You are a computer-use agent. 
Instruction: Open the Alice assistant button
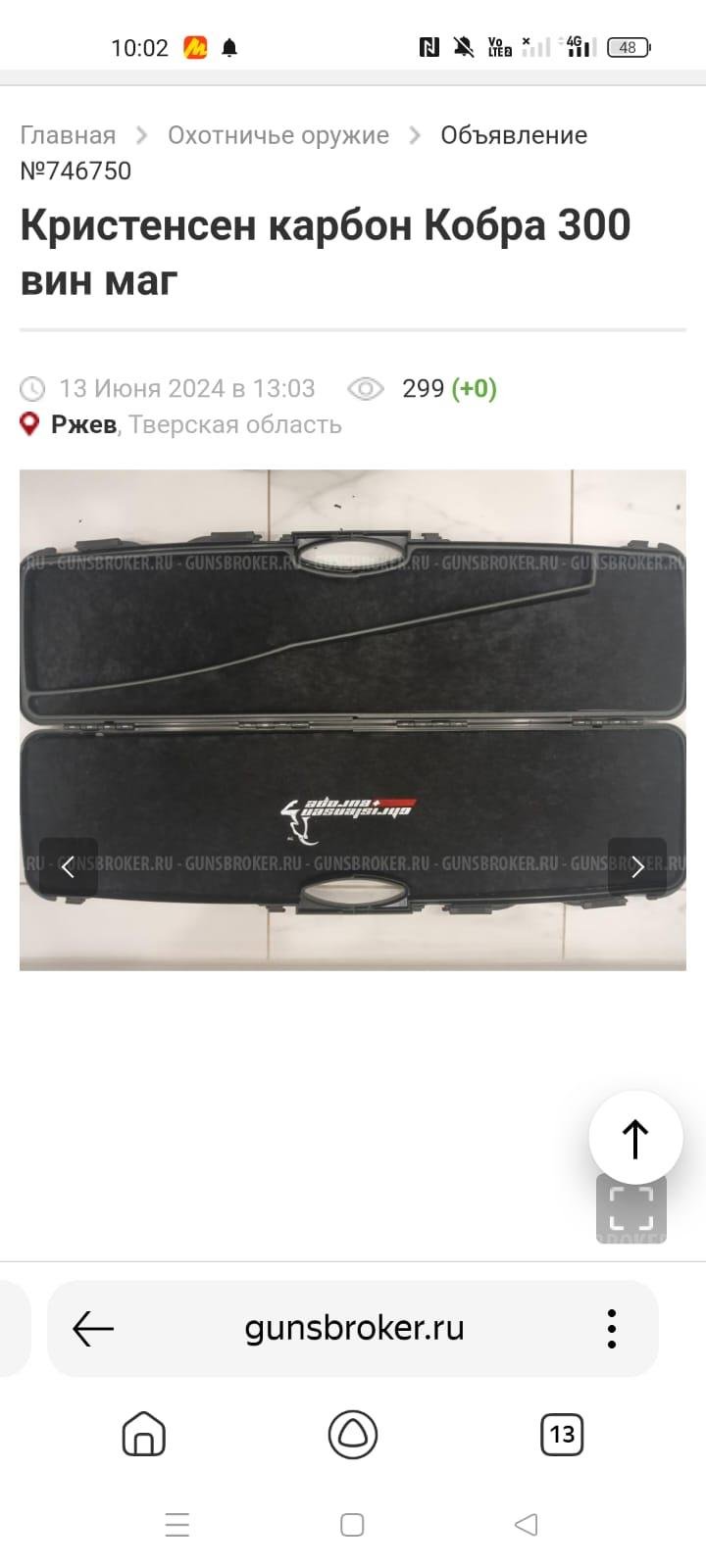tap(352, 1435)
